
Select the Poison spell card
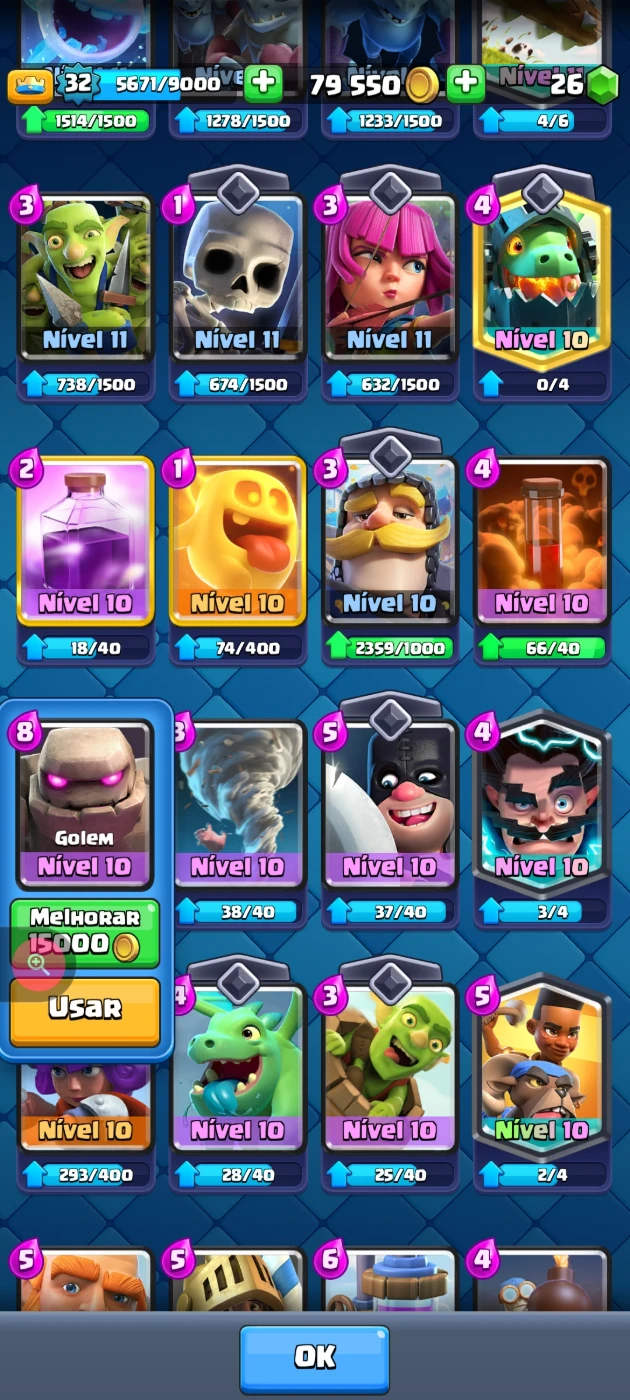tap(541, 542)
